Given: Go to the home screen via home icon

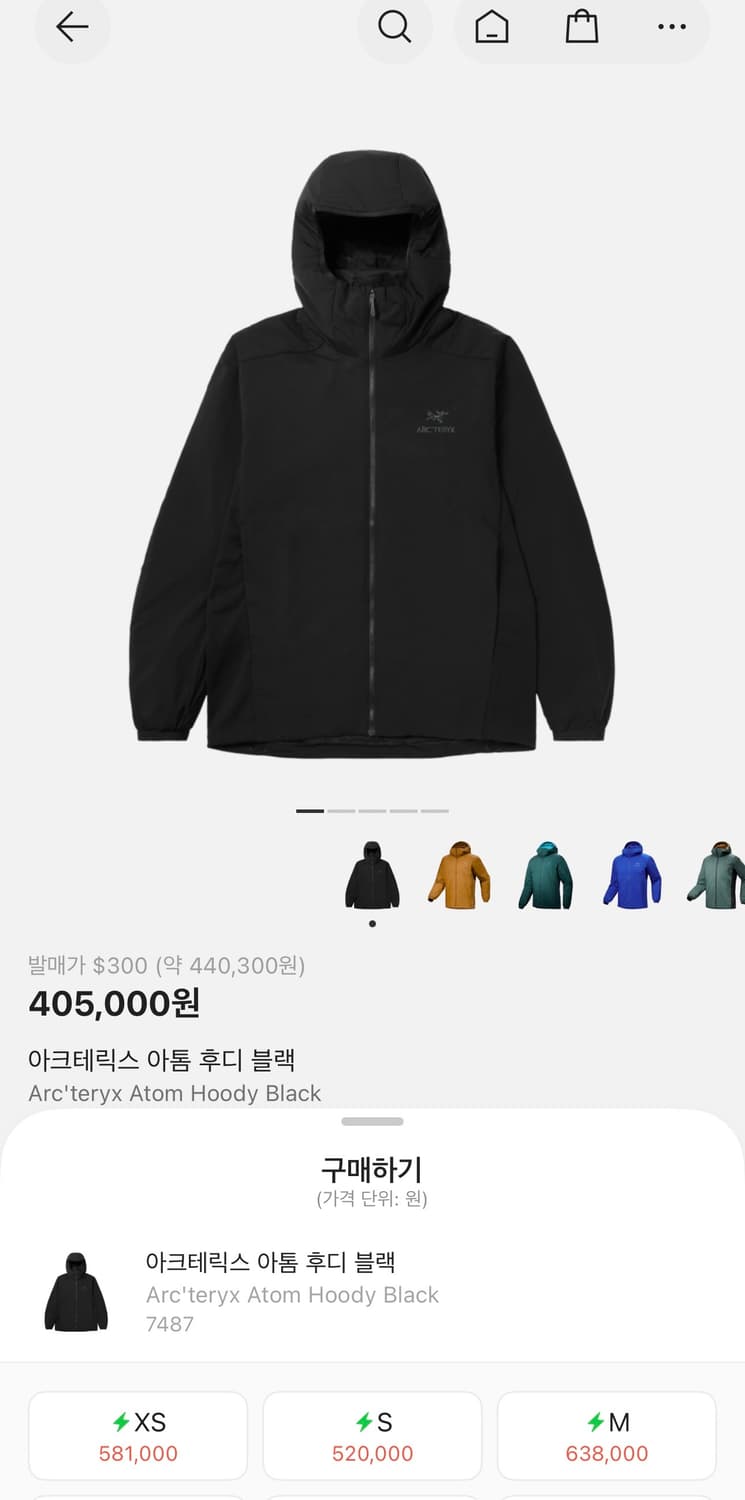Looking at the screenshot, I should pos(490,28).
